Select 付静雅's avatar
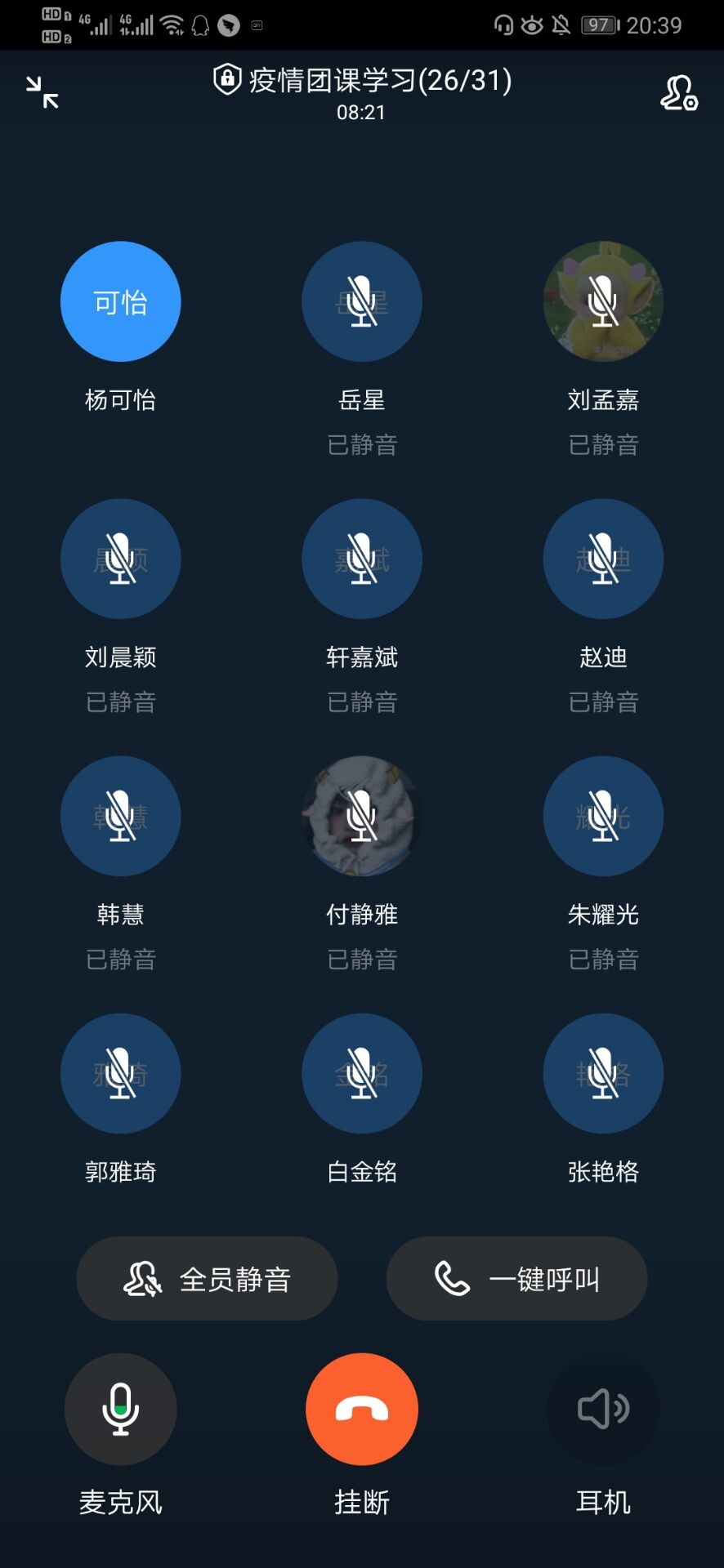Screen dimensions: 724x1568 coord(362,816)
